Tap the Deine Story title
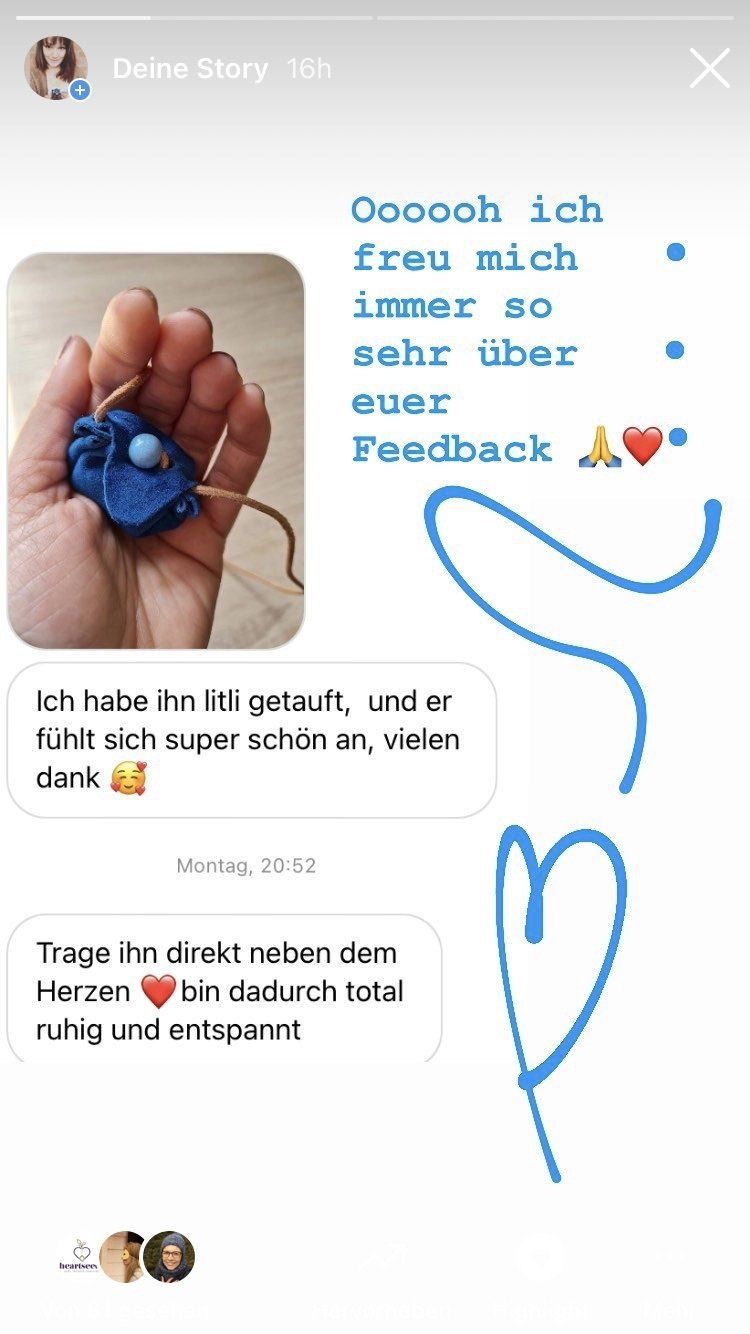Screen dimensions: 750x1334 click(190, 69)
